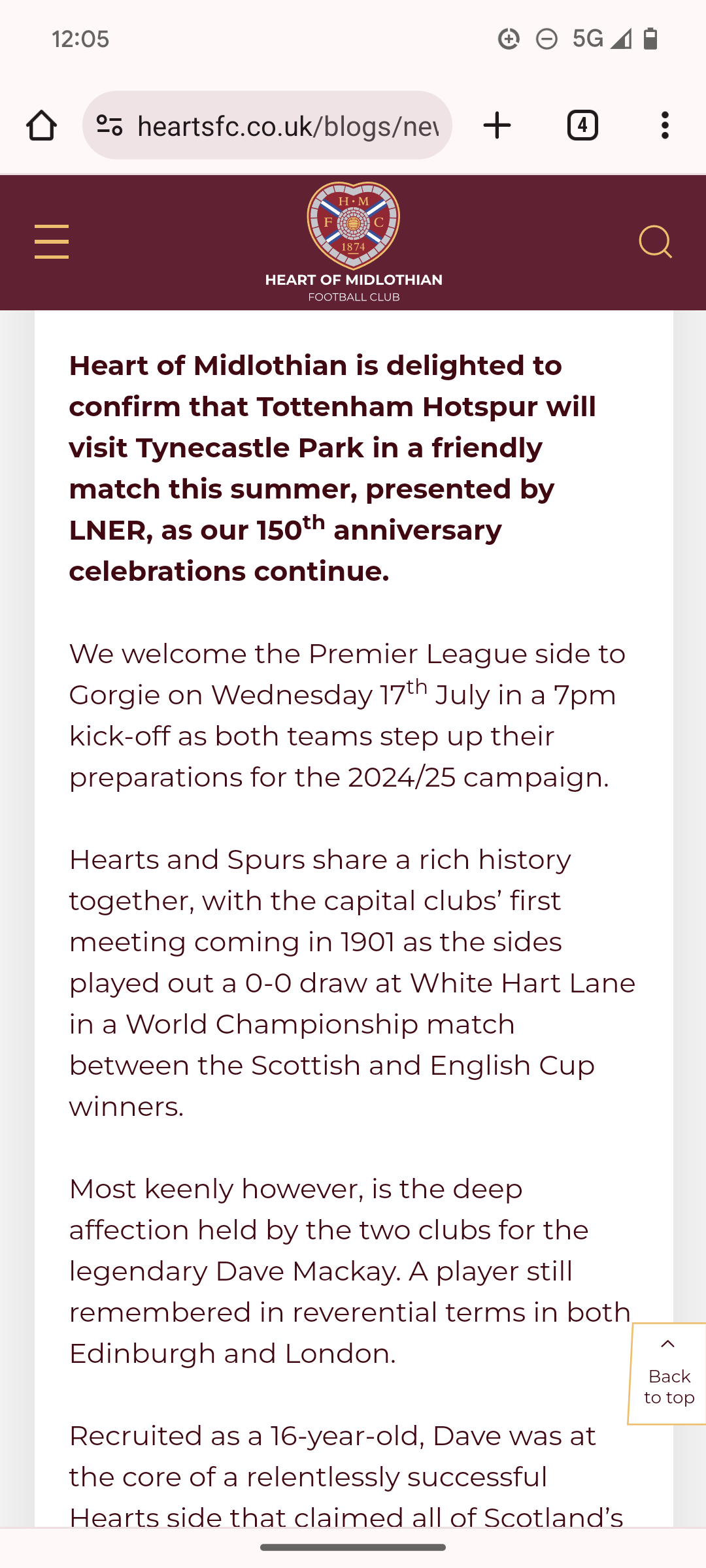Go to the browser home page

coord(41,125)
